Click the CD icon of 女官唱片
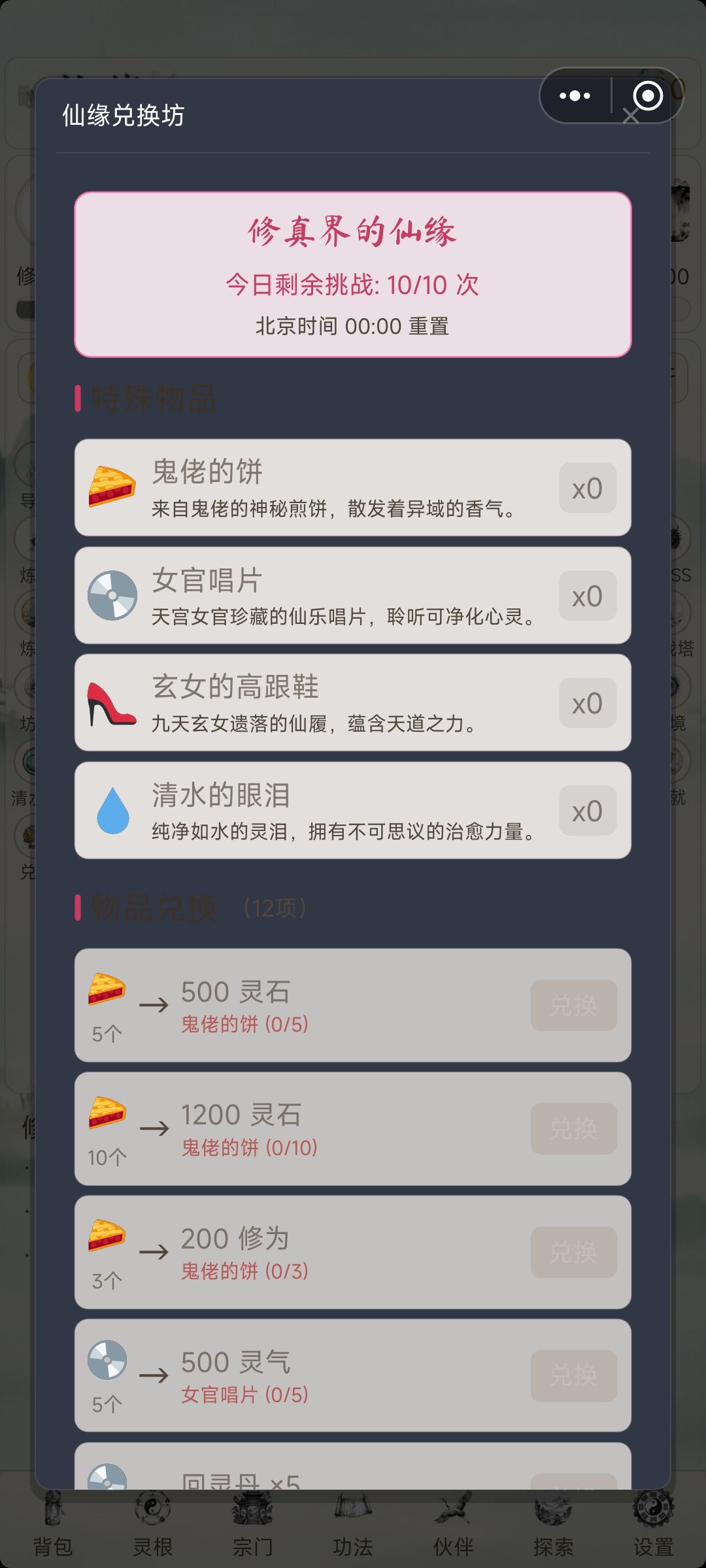706x1568 pixels. click(112, 595)
